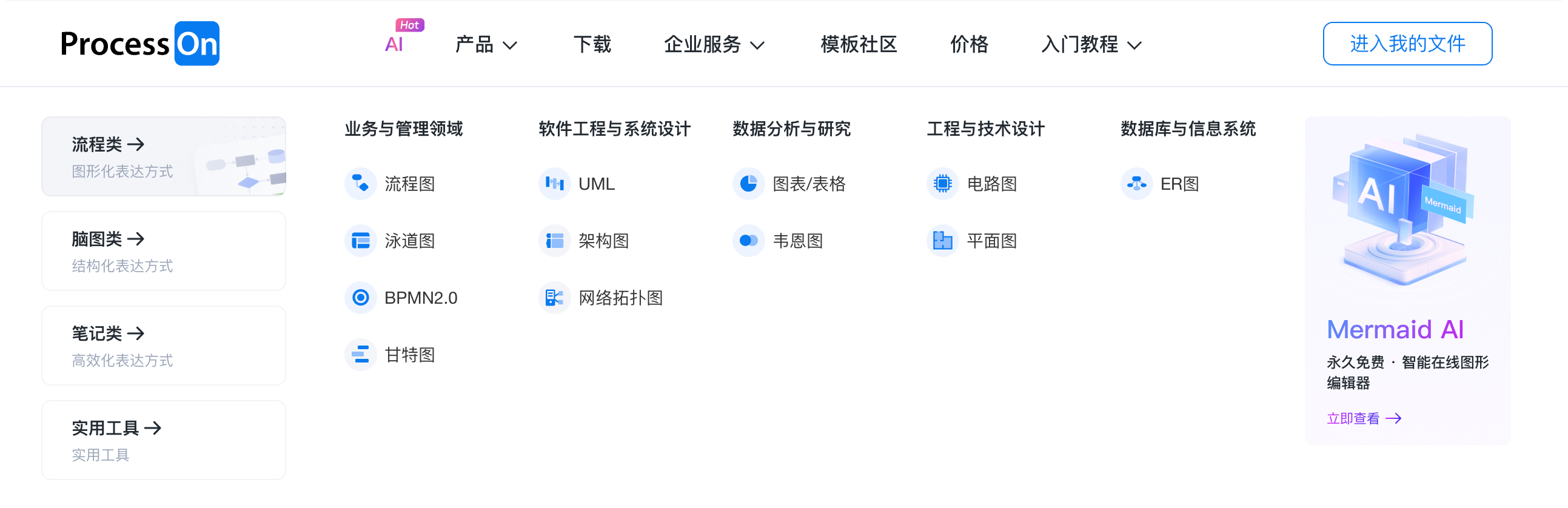Expand the 产品 dropdown menu

[x=486, y=44]
